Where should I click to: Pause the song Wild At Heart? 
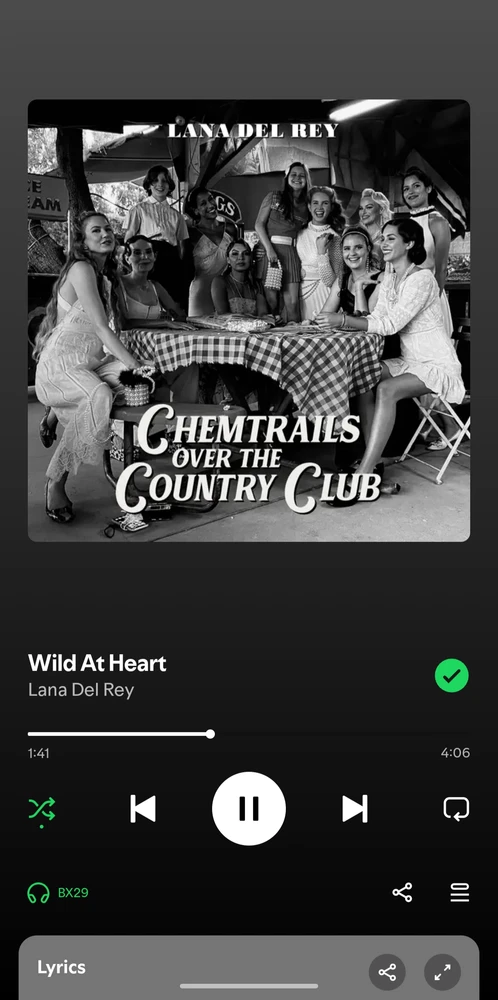pos(249,809)
